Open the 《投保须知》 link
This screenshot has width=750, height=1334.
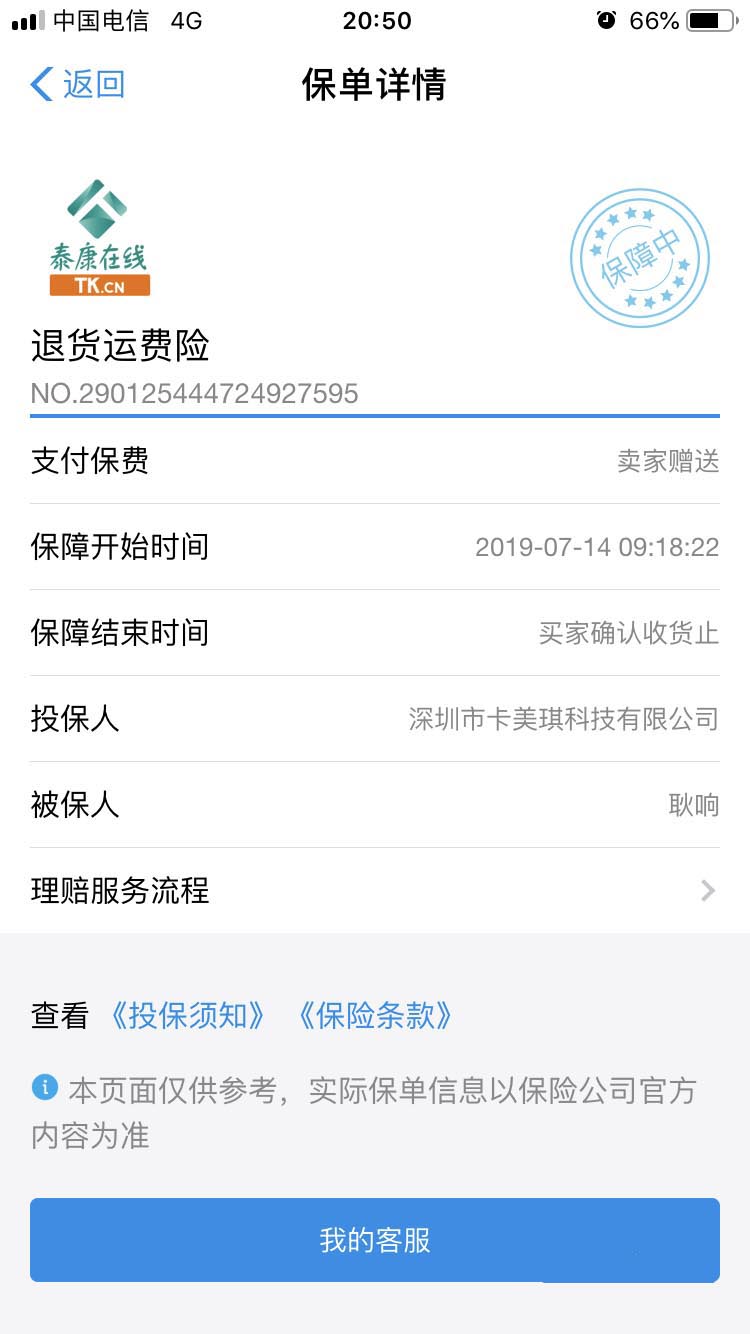click(188, 1016)
